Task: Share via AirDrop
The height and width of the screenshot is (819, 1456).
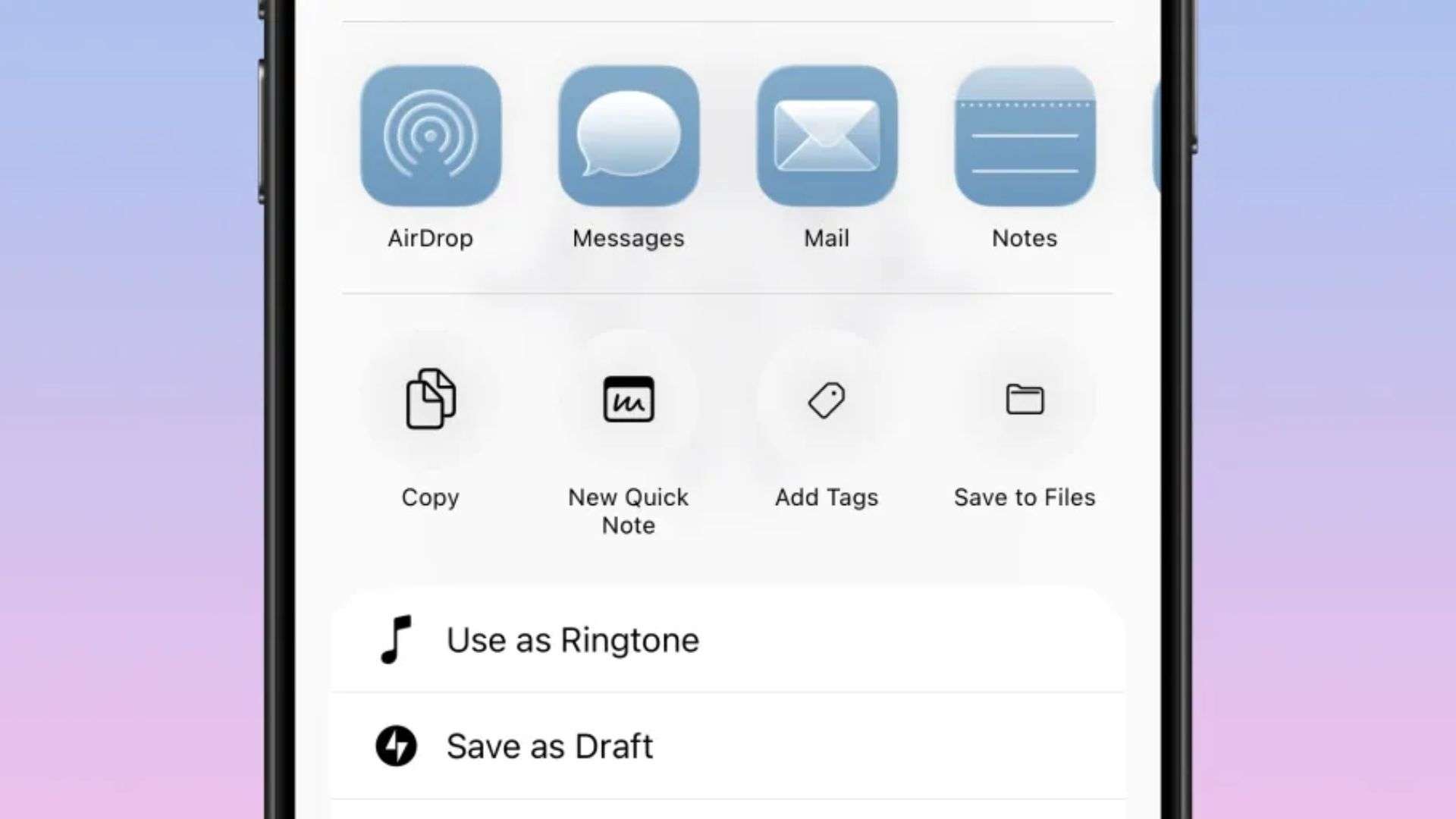Action: coord(430,136)
